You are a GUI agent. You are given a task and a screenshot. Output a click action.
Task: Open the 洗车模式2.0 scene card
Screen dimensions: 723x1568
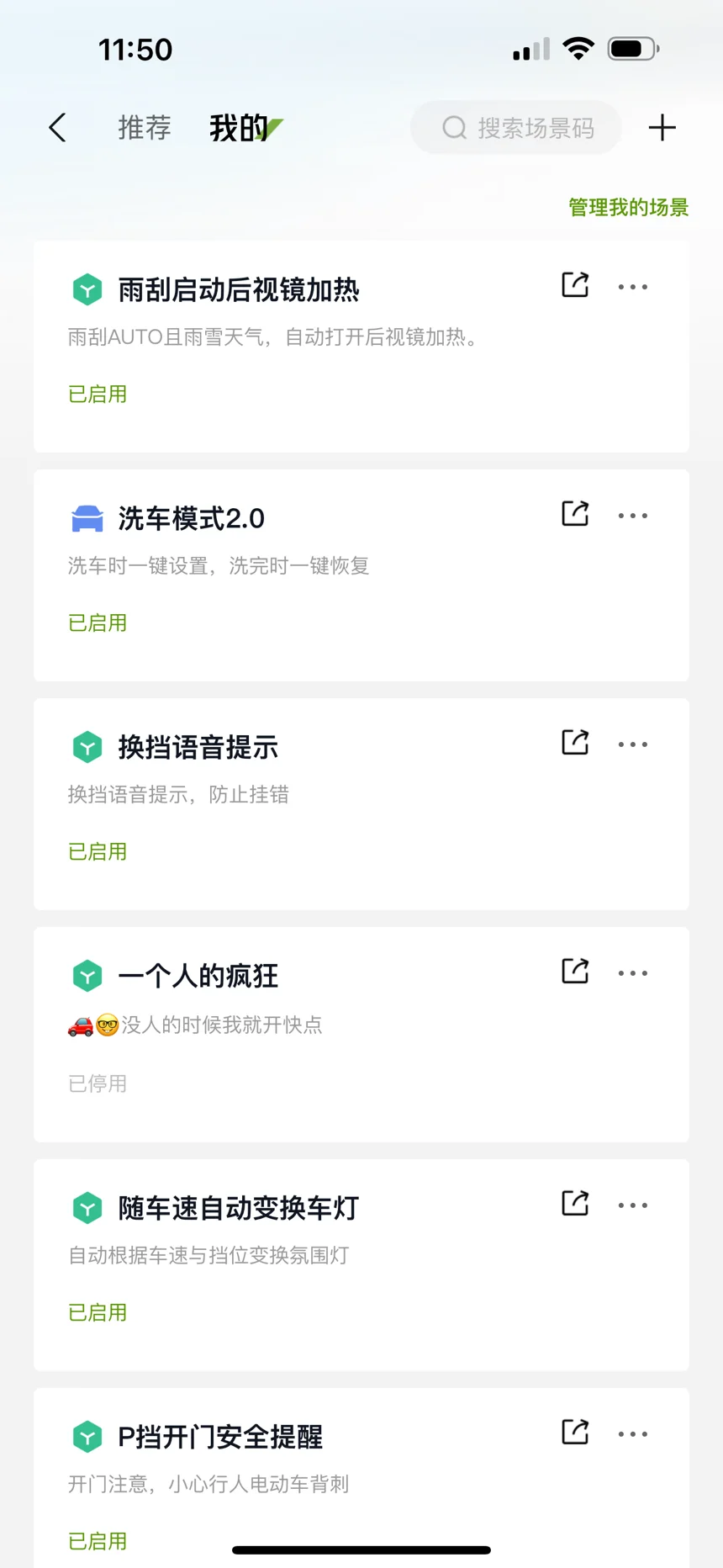pyautogui.click(x=361, y=575)
